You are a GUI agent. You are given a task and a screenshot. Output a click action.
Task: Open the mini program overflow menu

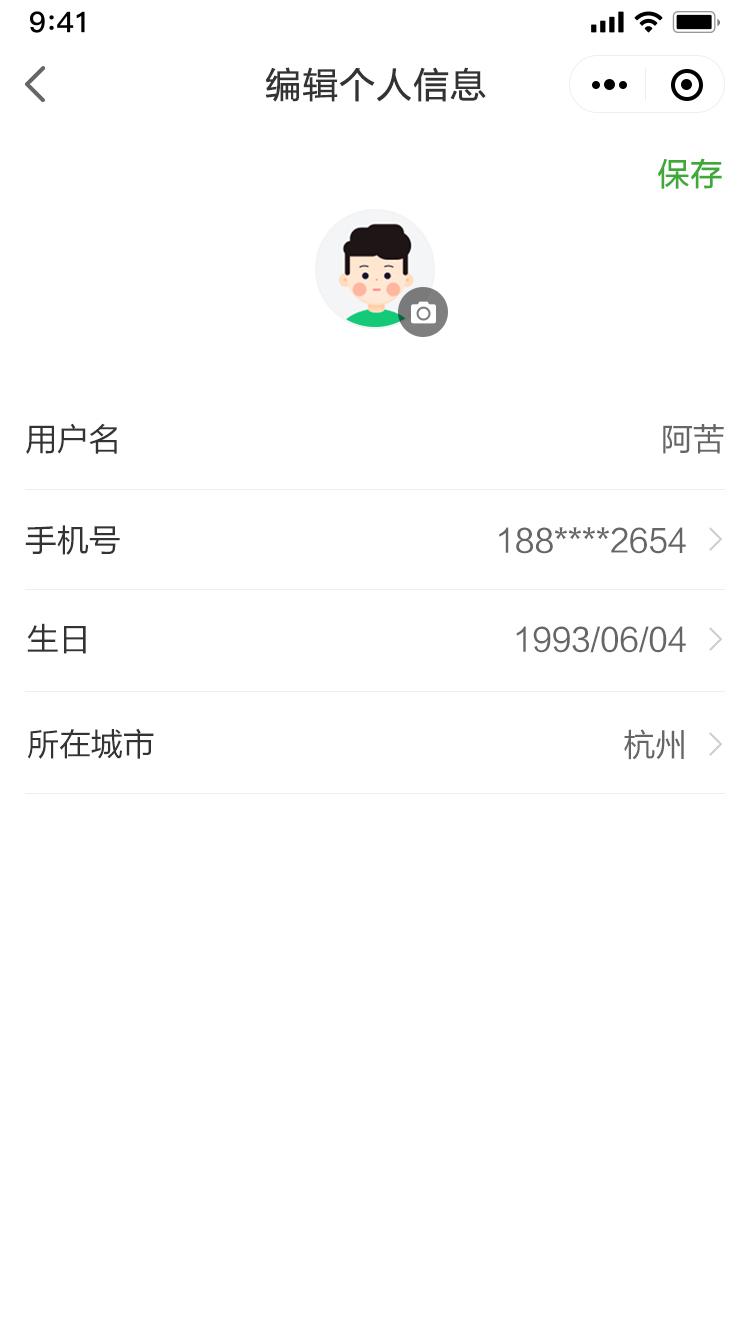click(609, 85)
